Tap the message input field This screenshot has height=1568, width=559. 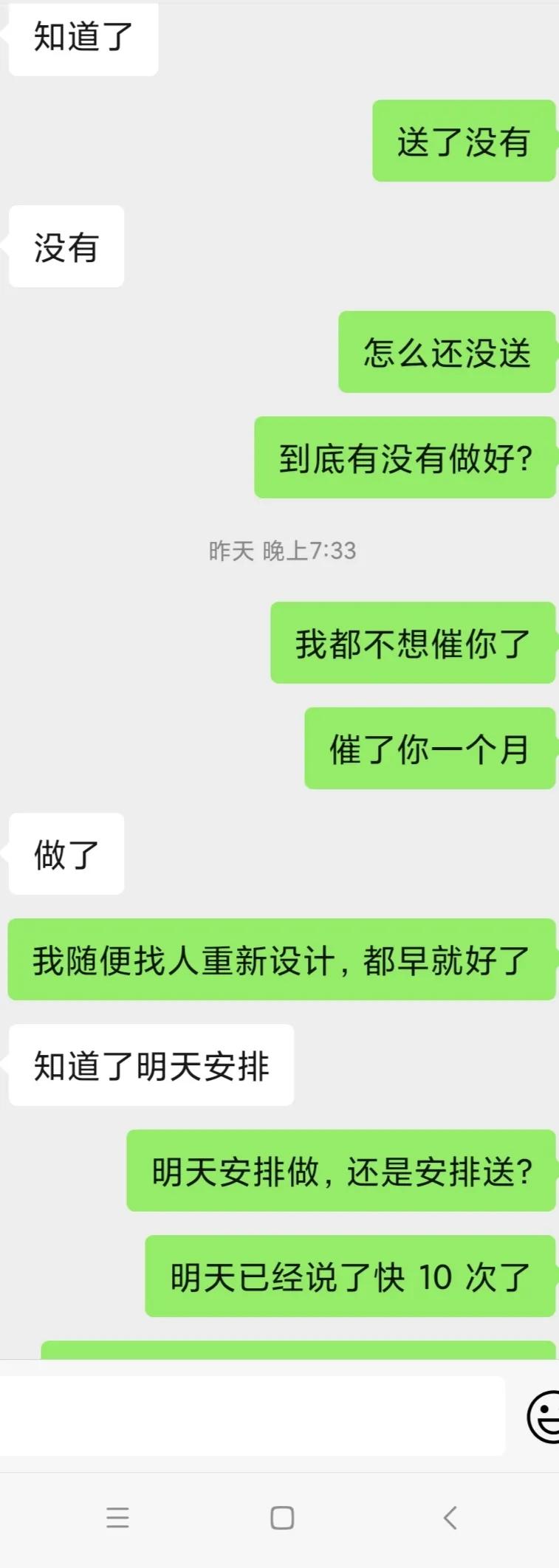[x=251, y=1416]
